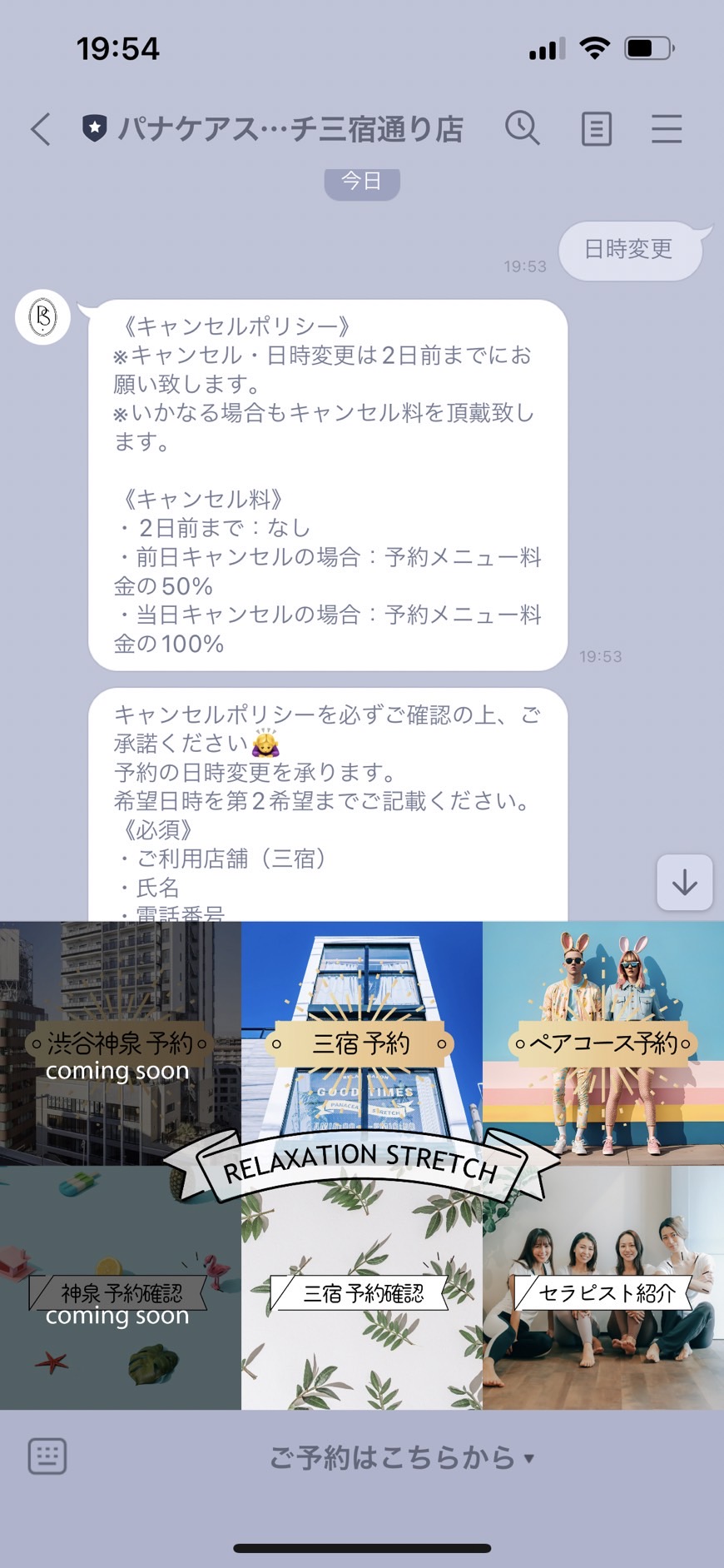Open the chat hamburger menu
This screenshot has height=1568, width=724.
(667, 129)
